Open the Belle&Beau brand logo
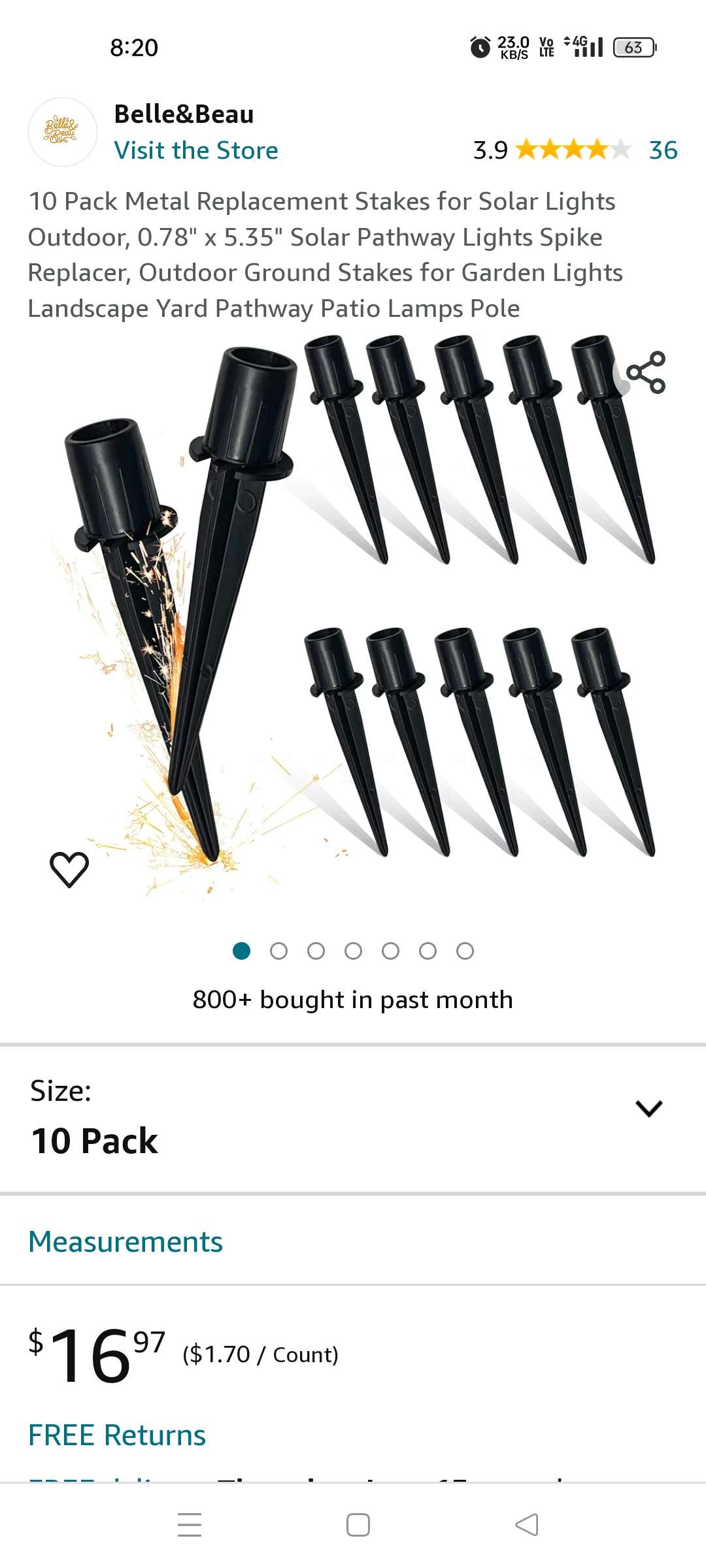706x1568 pixels. coord(62,131)
